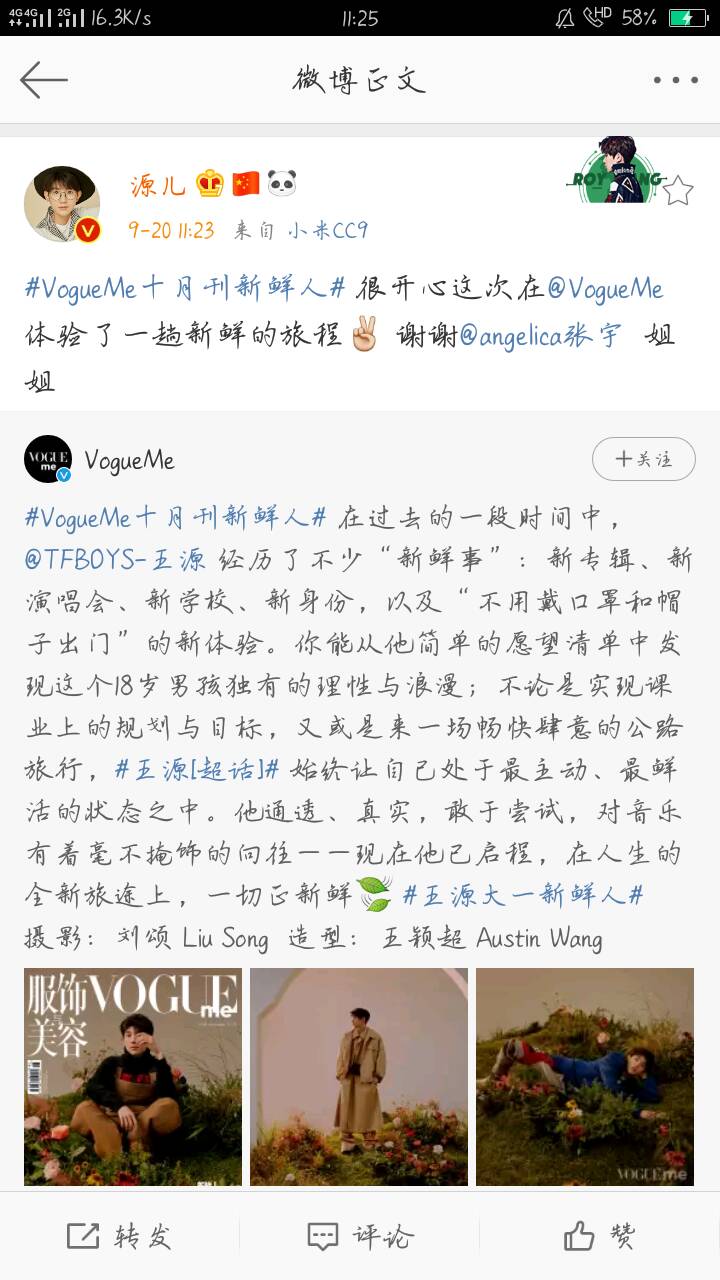Viewport: 720px width, 1280px height.
Task: Like the post with the 赞 button
Action: pyautogui.click(x=600, y=1236)
